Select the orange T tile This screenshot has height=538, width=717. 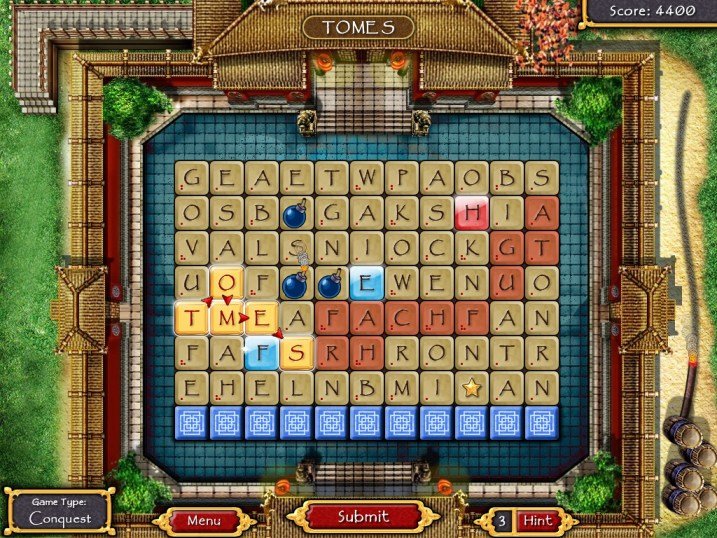click(x=541, y=247)
